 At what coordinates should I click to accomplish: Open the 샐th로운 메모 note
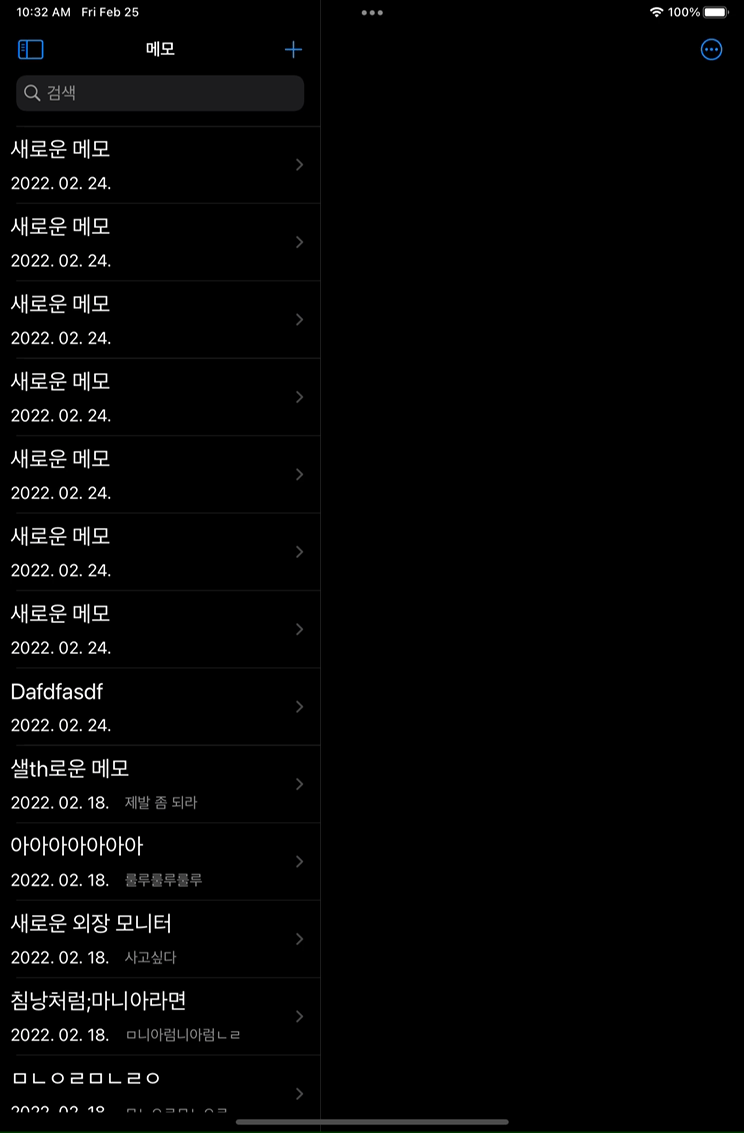click(x=158, y=784)
